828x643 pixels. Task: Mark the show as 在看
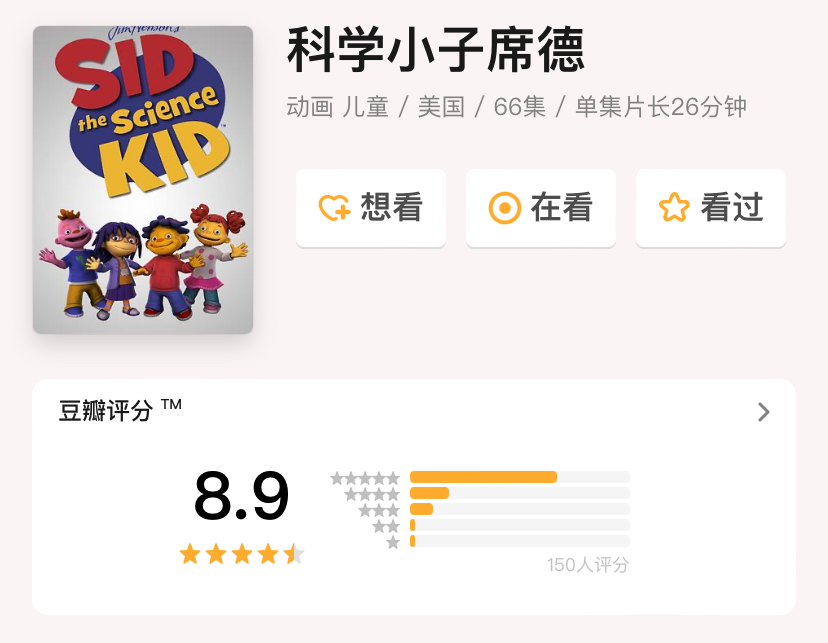tap(541, 208)
